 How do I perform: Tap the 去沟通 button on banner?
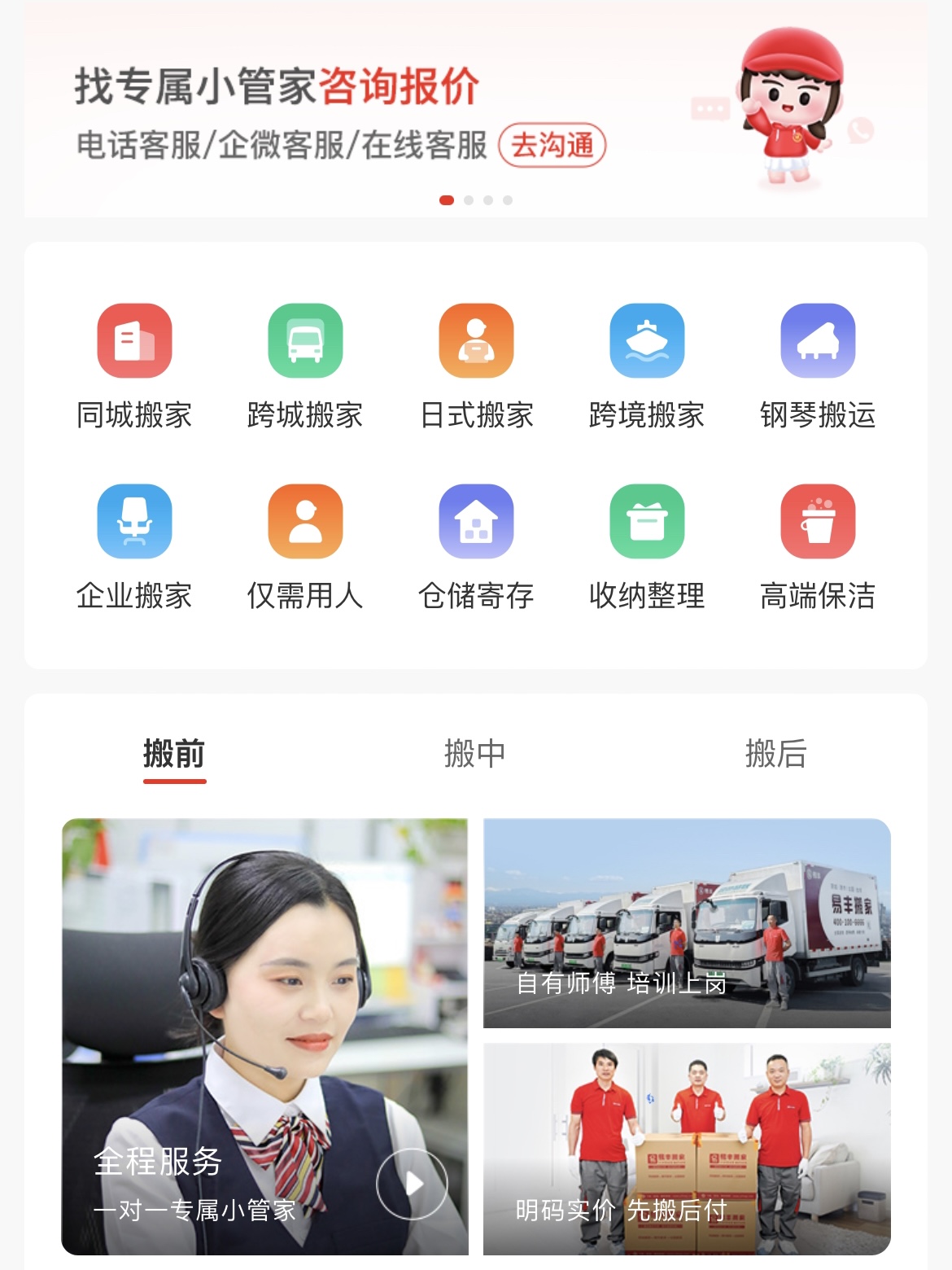tap(552, 146)
